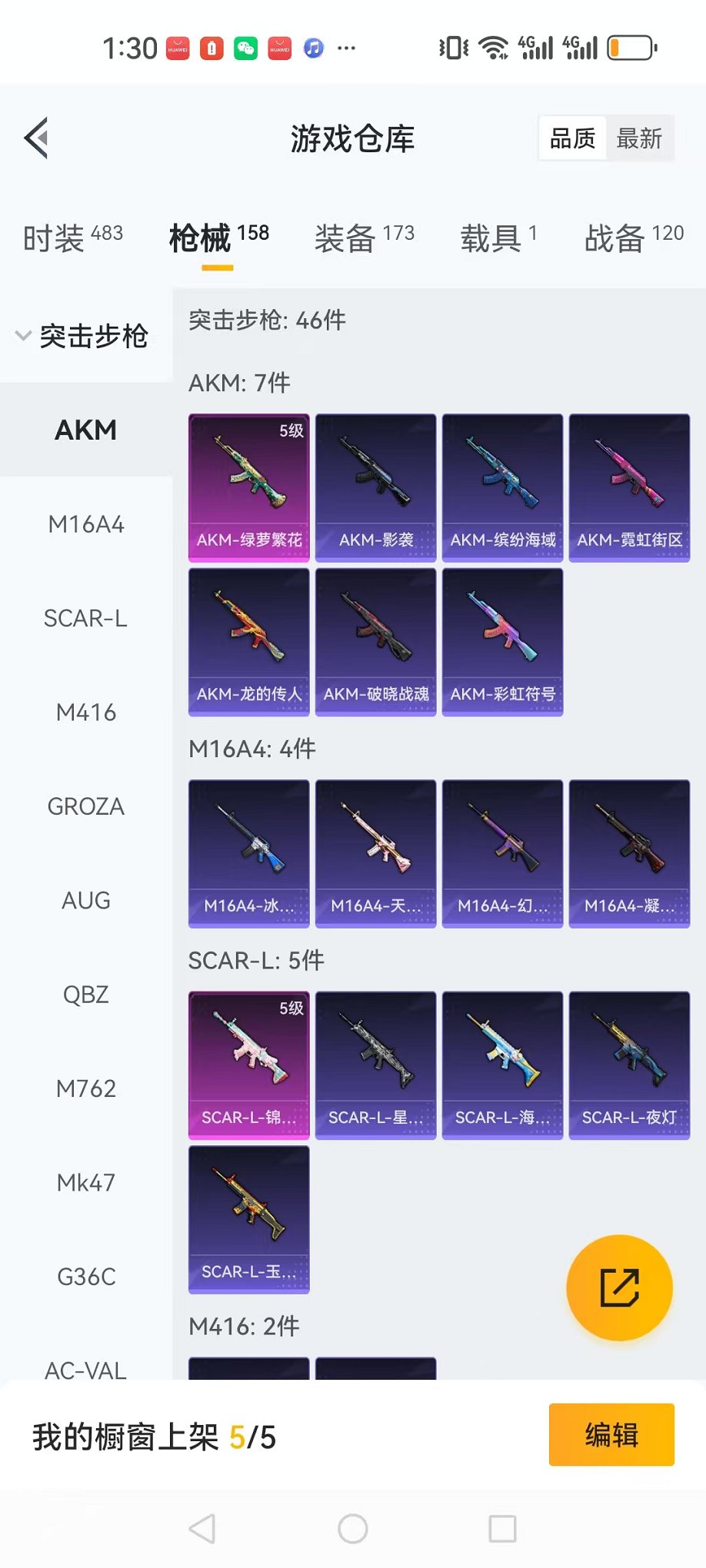Tap the system home button

(x=353, y=1529)
